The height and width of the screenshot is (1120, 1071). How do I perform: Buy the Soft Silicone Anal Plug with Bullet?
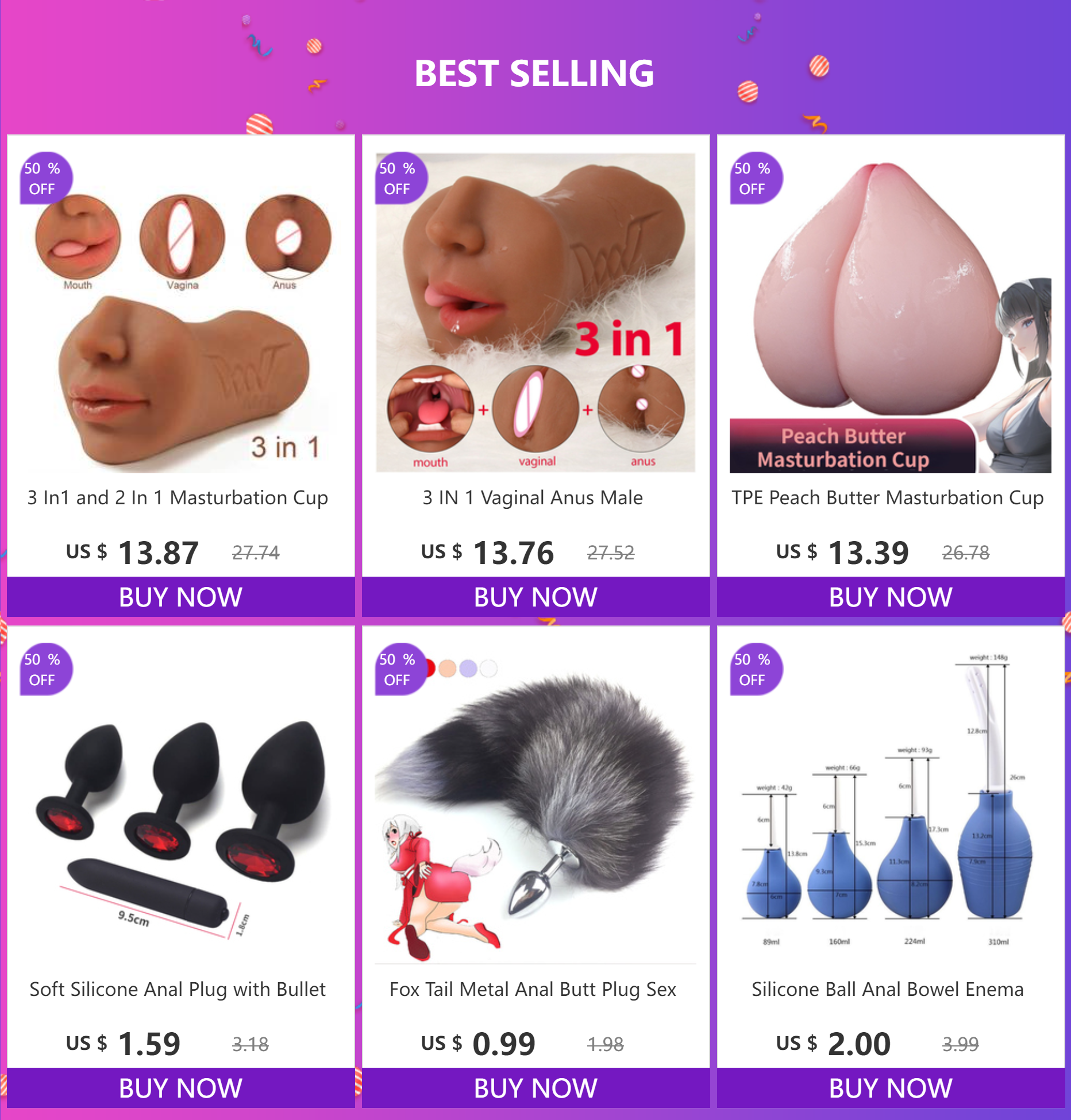click(x=180, y=1088)
